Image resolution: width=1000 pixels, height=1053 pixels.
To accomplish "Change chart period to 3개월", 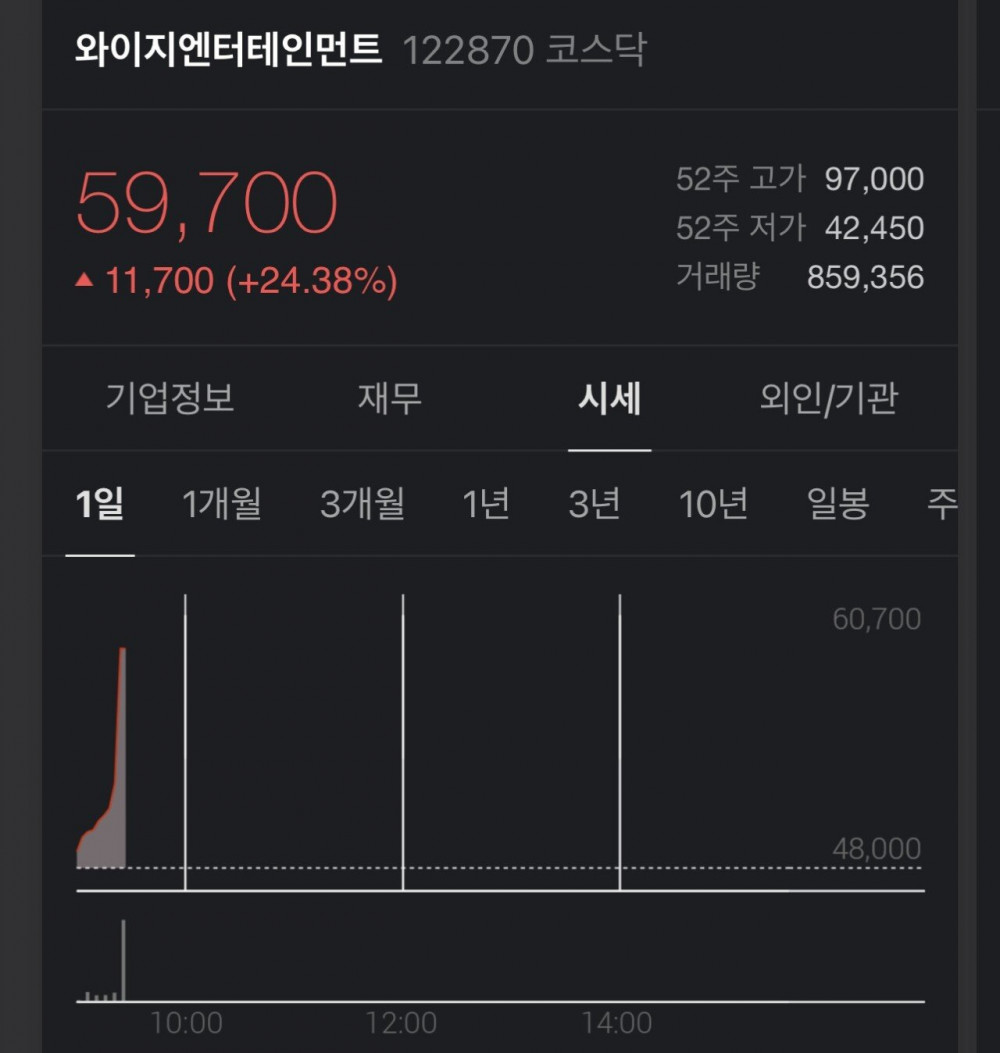I will click(x=362, y=504).
